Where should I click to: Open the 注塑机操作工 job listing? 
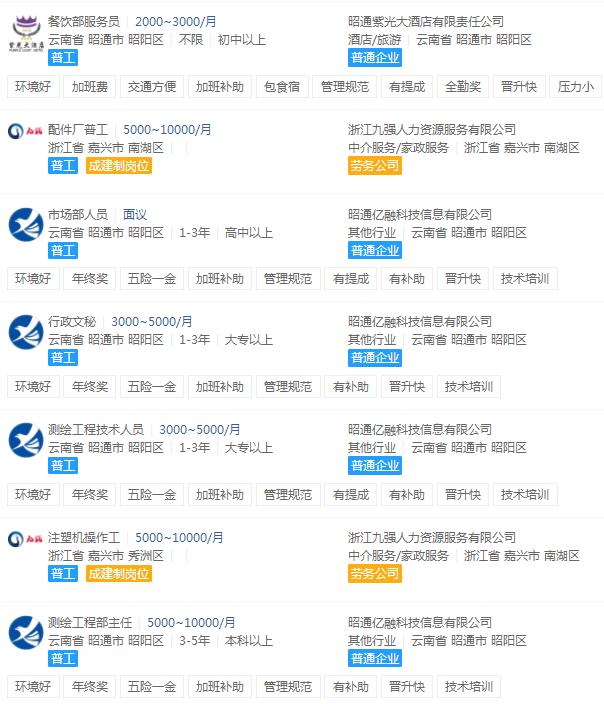tap(84, 538)
